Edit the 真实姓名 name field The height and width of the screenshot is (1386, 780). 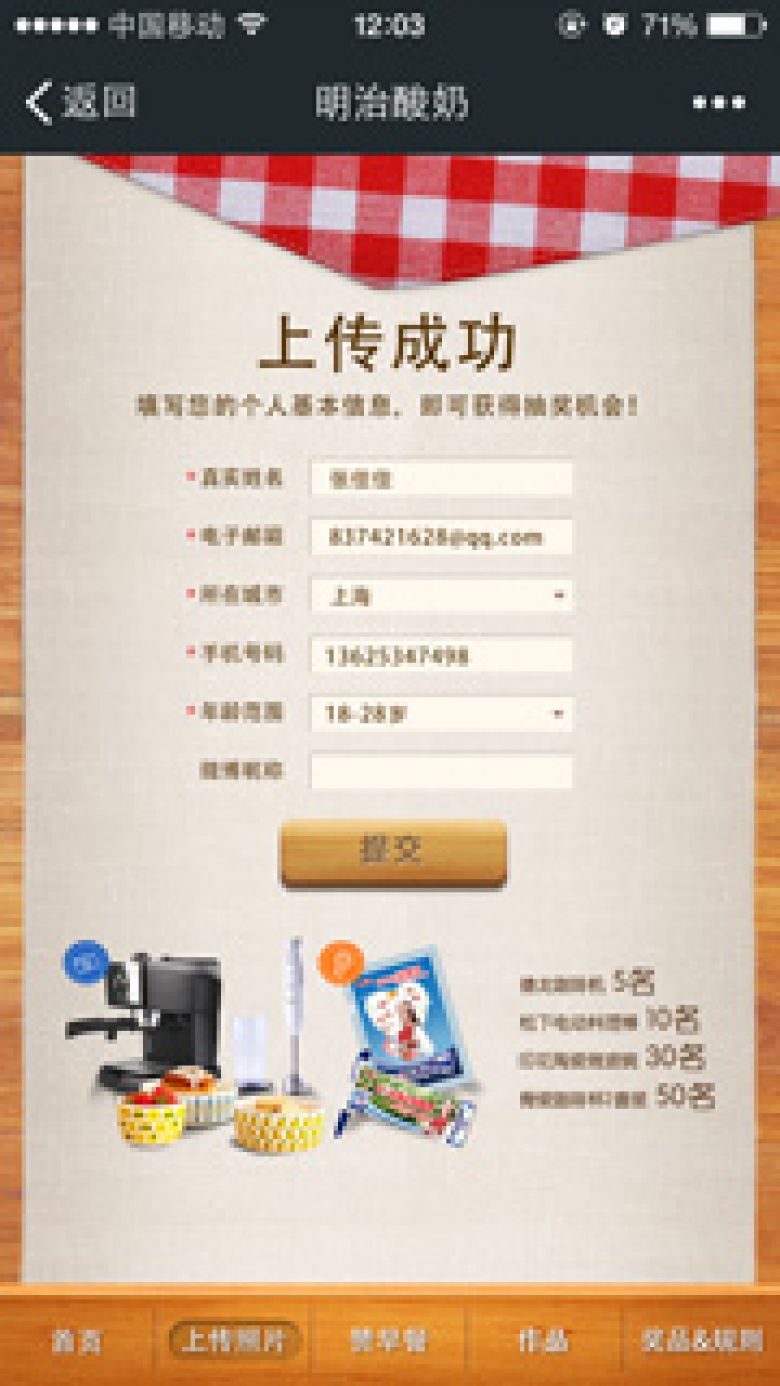[441, 479]
